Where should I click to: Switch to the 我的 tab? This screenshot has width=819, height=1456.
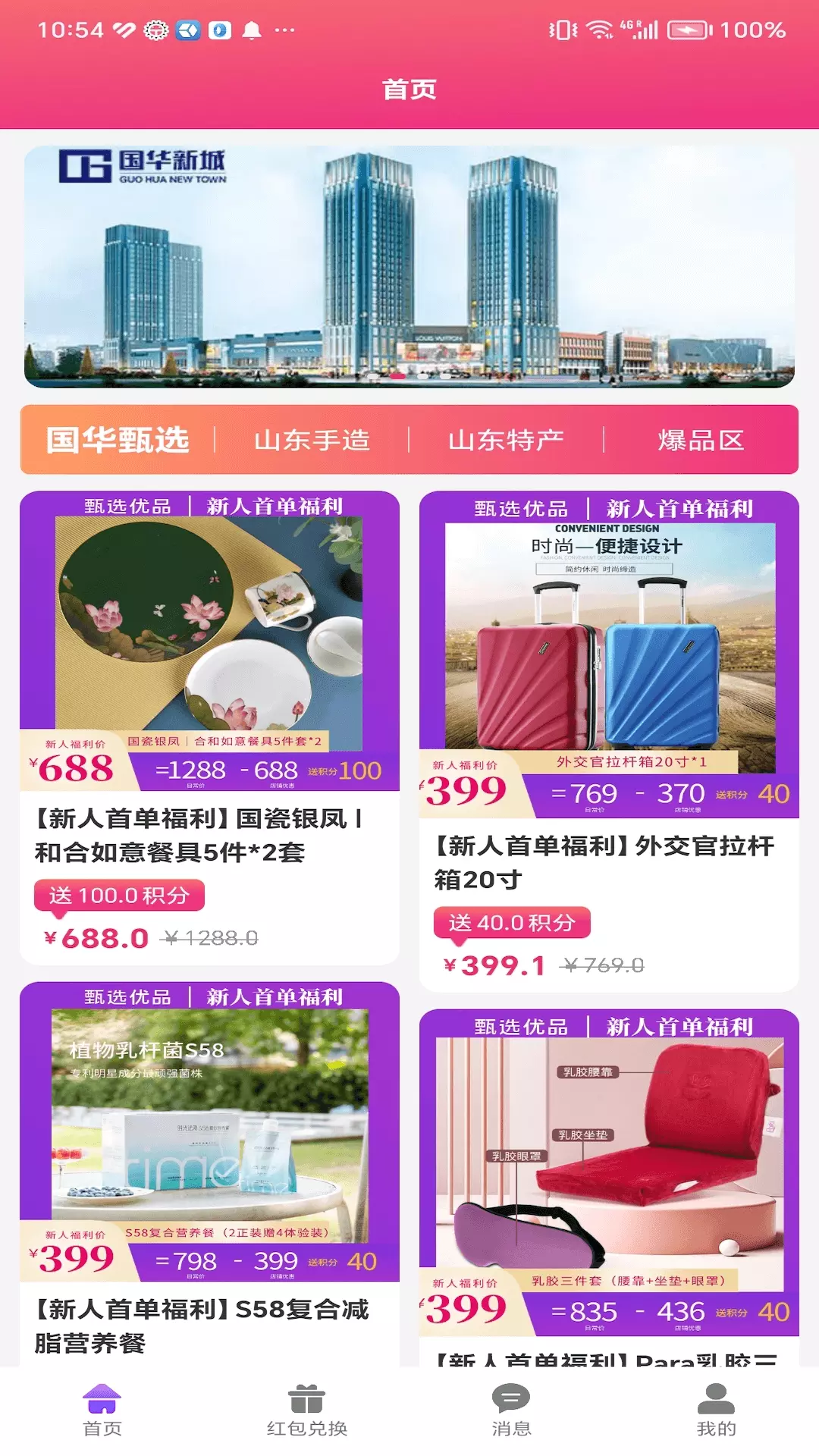717,1410
